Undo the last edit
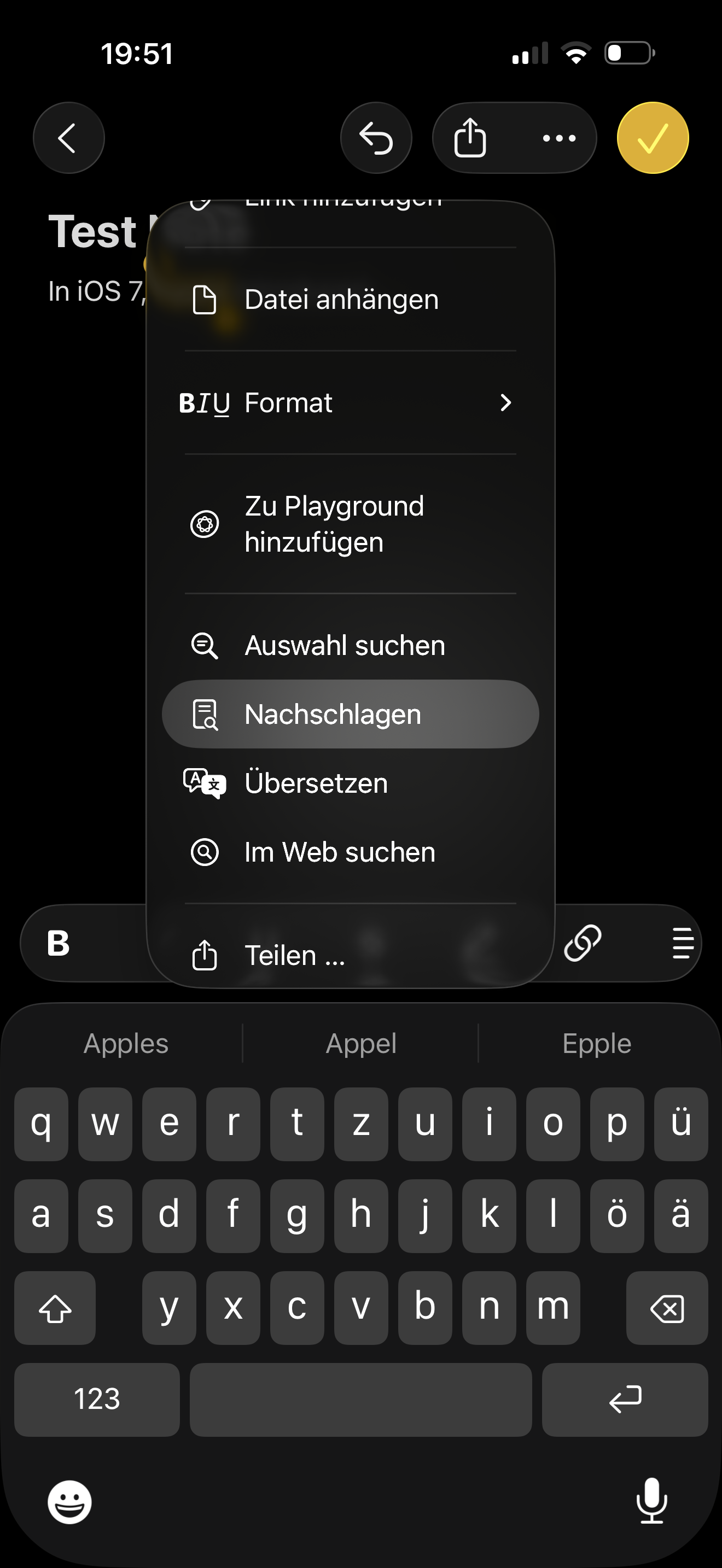This screenshot has width=722, height=1568. point(376,138)
